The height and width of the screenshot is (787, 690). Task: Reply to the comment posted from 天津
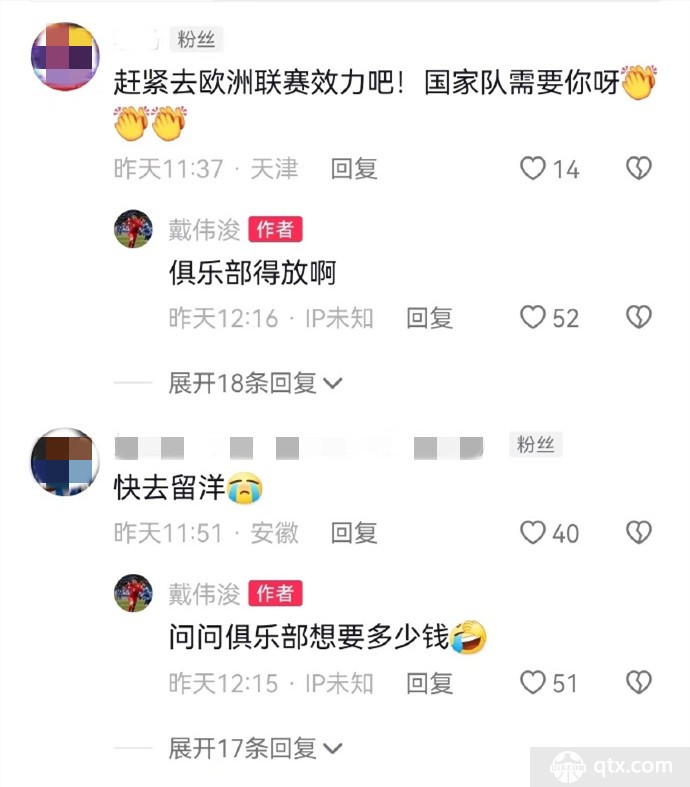click(x=354, y=169)
